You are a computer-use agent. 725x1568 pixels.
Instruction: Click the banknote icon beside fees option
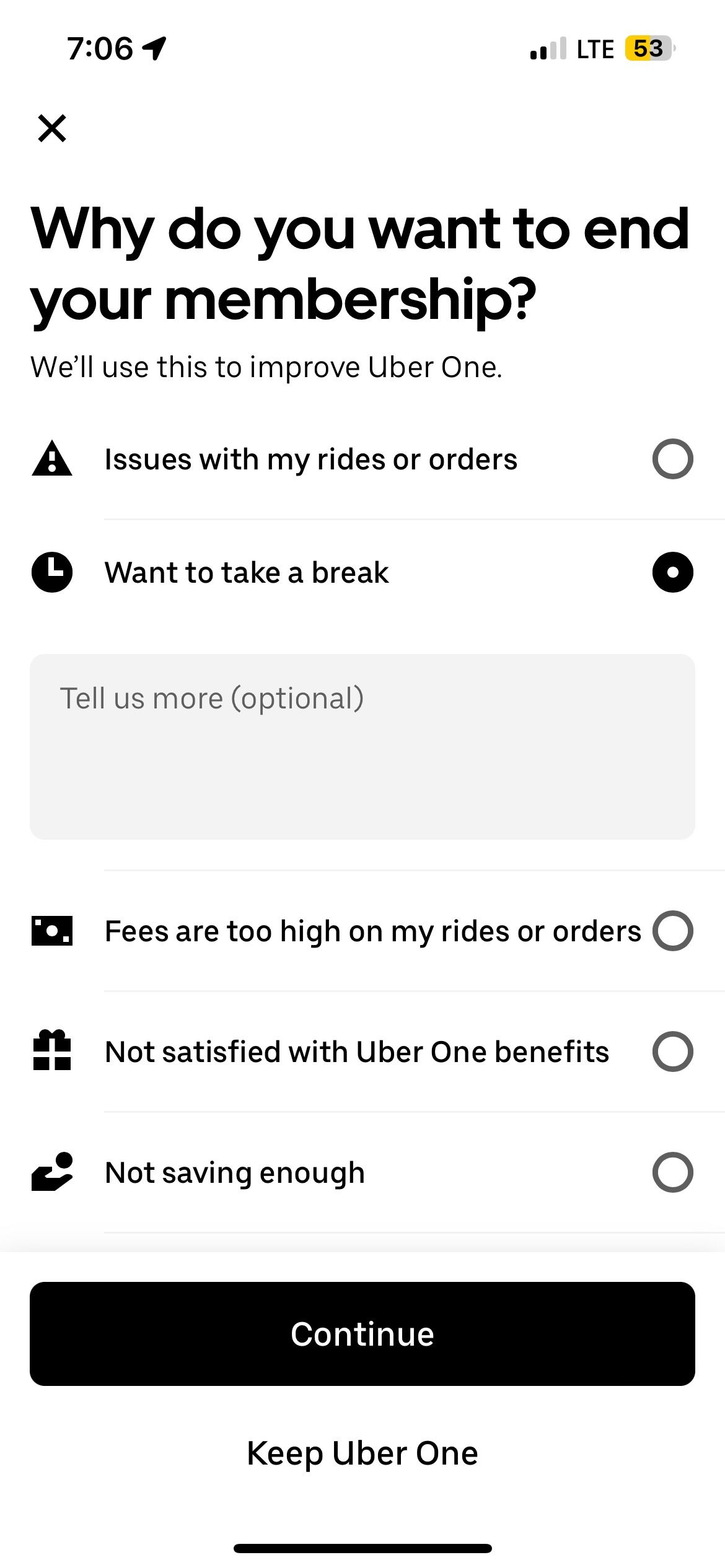point(53,931)
